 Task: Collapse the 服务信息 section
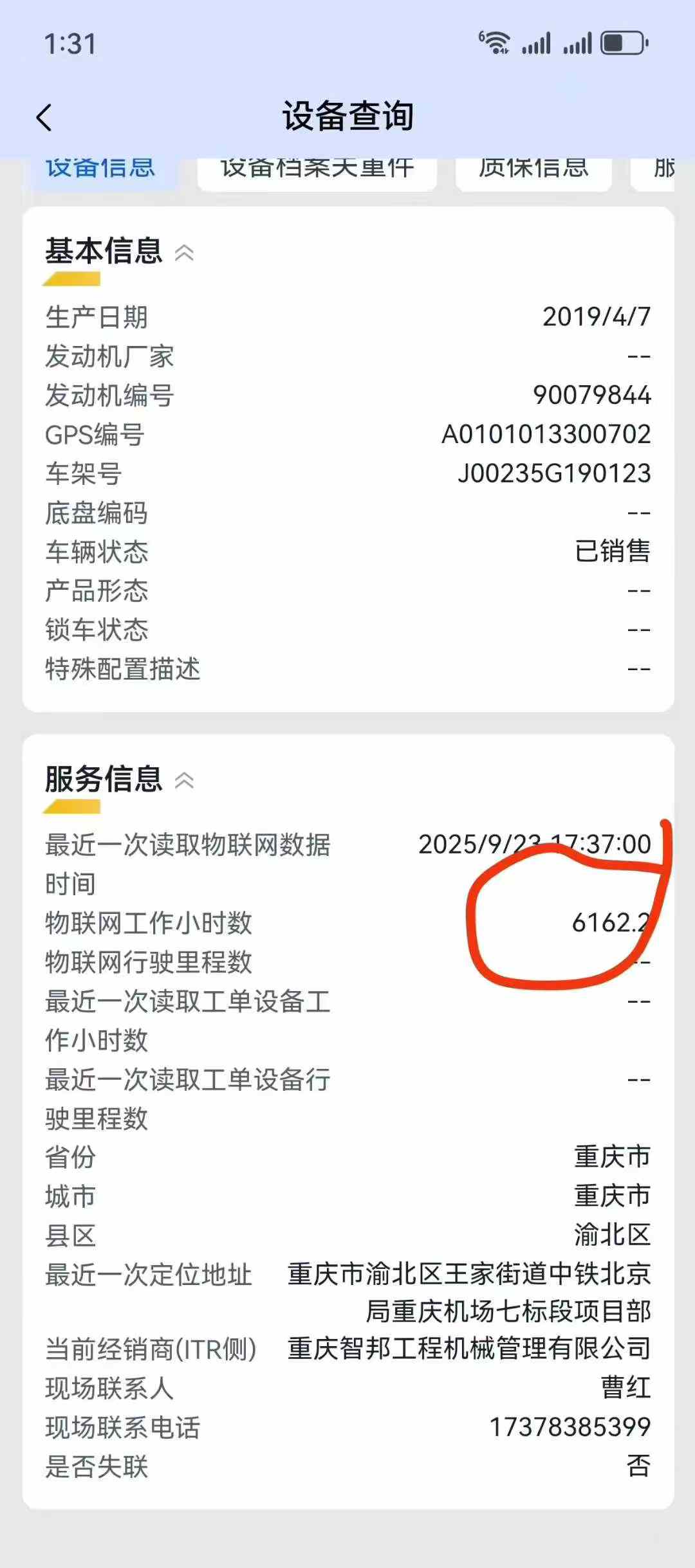pyautogui.click(x=184, y=780)
